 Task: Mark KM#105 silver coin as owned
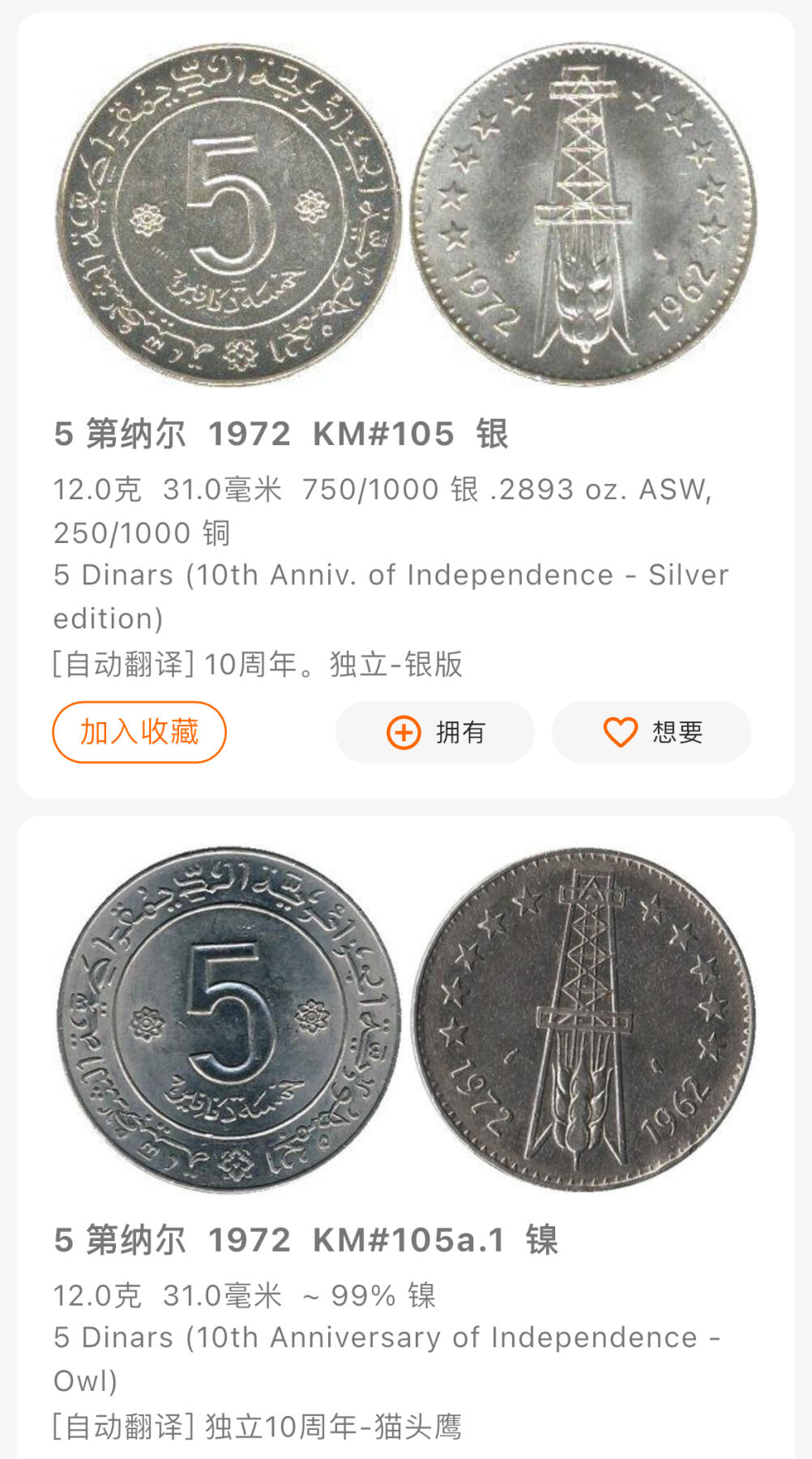point(435,732)
